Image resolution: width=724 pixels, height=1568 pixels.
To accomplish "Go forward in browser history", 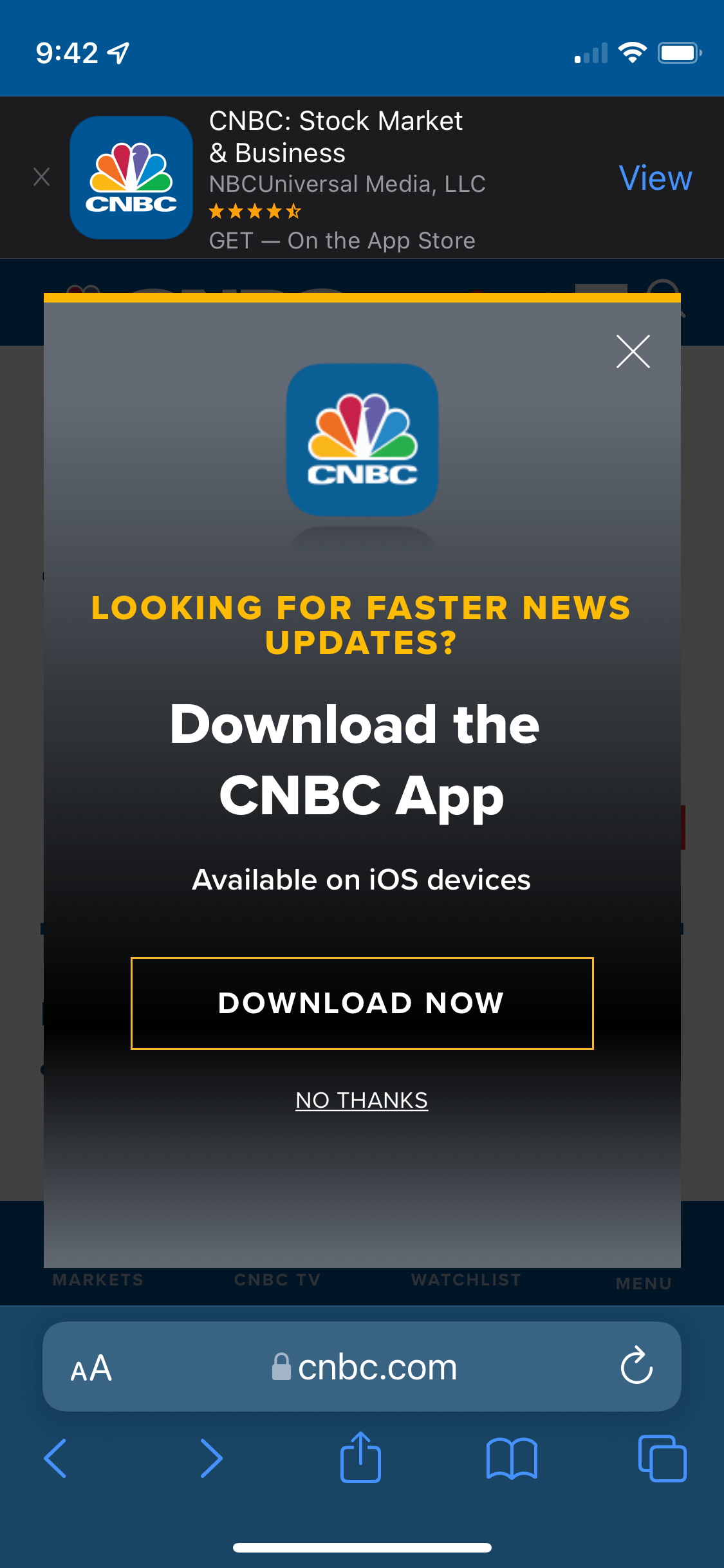I will point(212,1458).
